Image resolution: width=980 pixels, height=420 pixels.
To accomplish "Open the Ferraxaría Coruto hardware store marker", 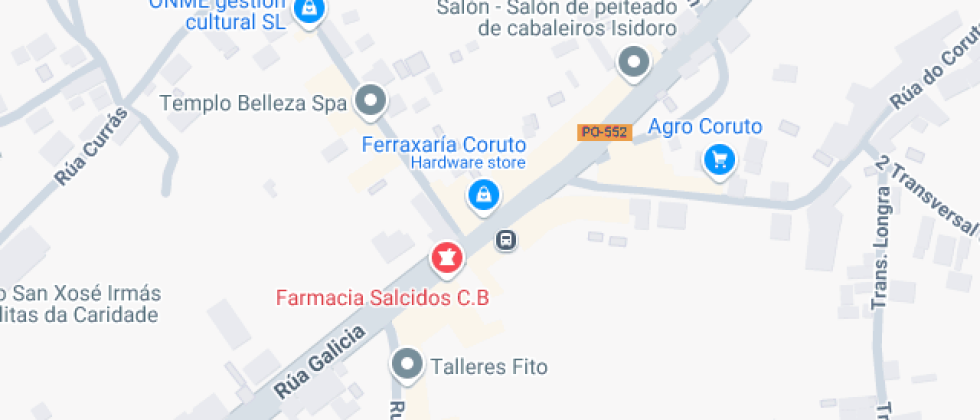I will [484, 195].
